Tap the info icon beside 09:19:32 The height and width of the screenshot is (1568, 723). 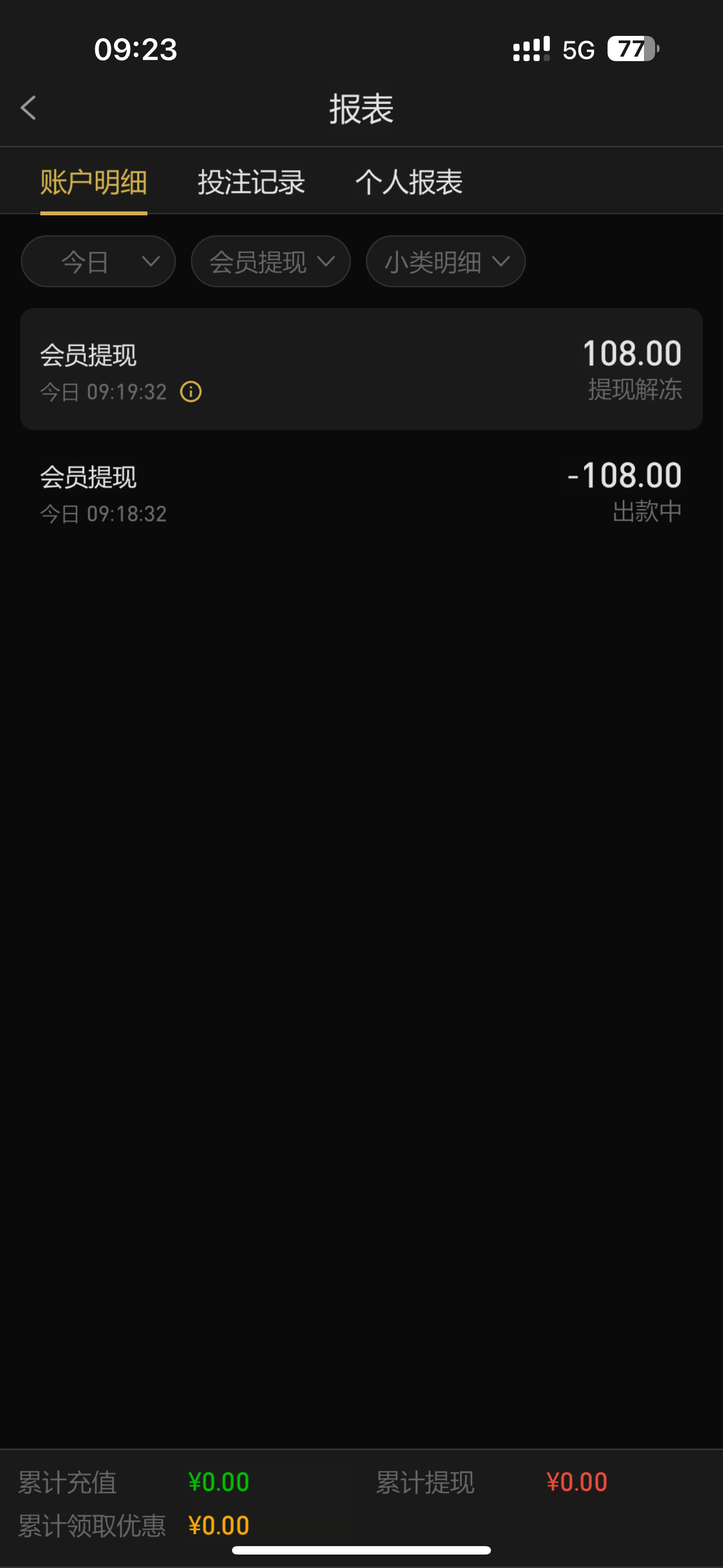click(x=191, y=392)
